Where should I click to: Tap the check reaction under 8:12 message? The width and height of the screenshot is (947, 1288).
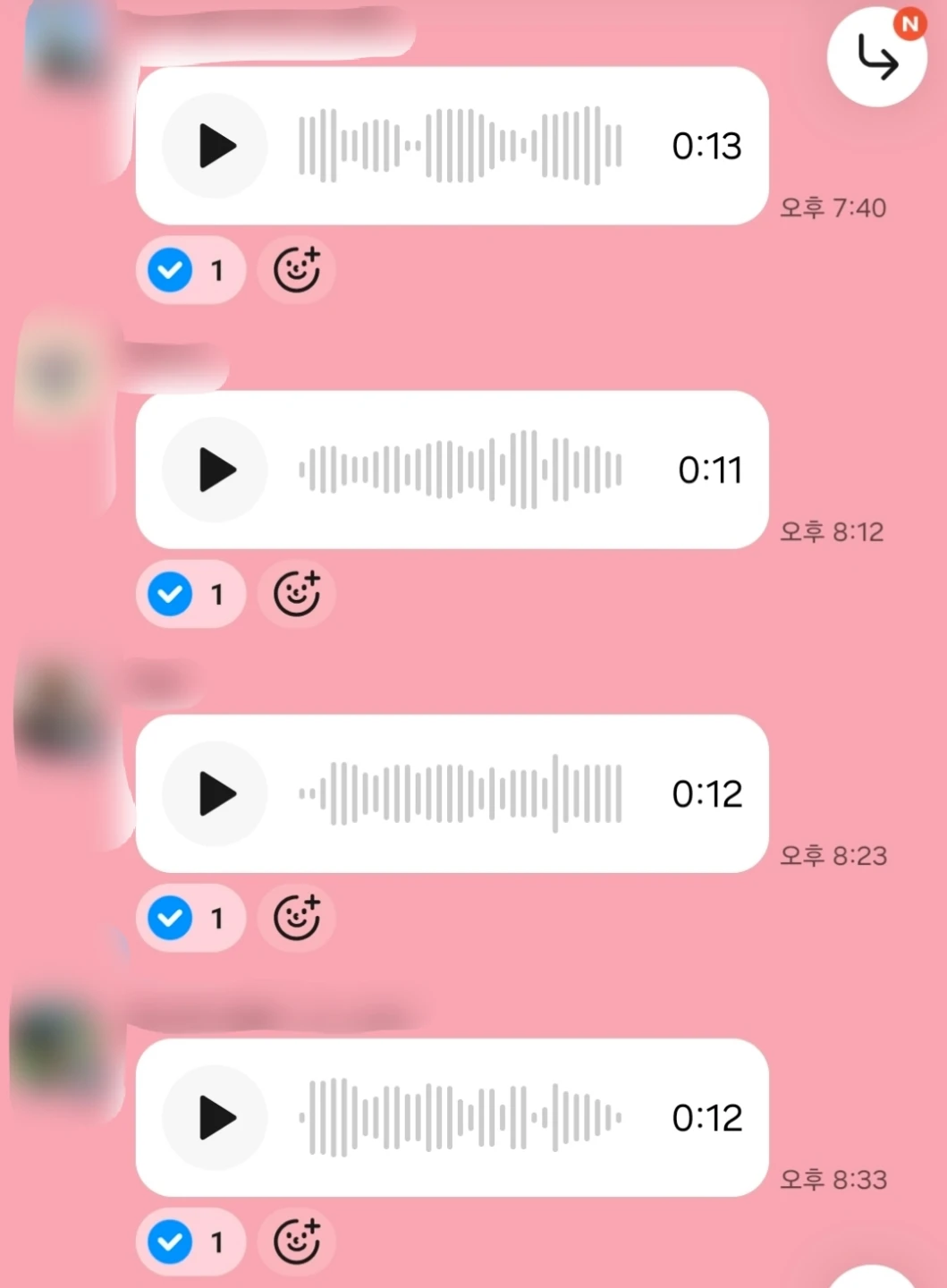(x=190, y=594)
